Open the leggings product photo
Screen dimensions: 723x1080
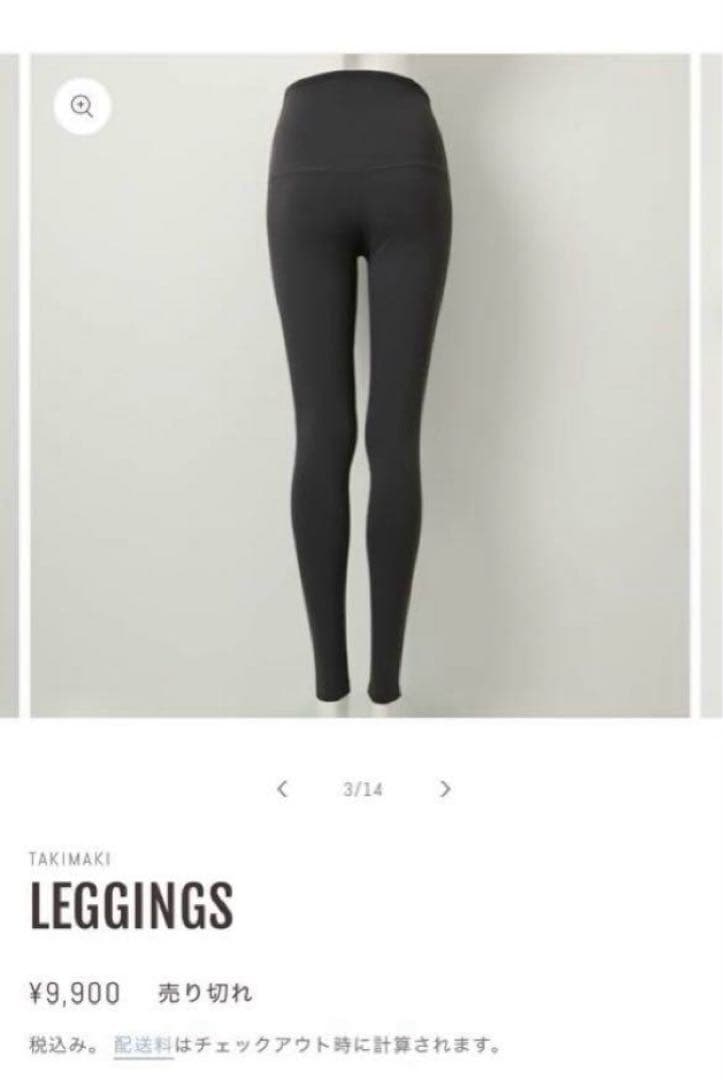(360, 400)
